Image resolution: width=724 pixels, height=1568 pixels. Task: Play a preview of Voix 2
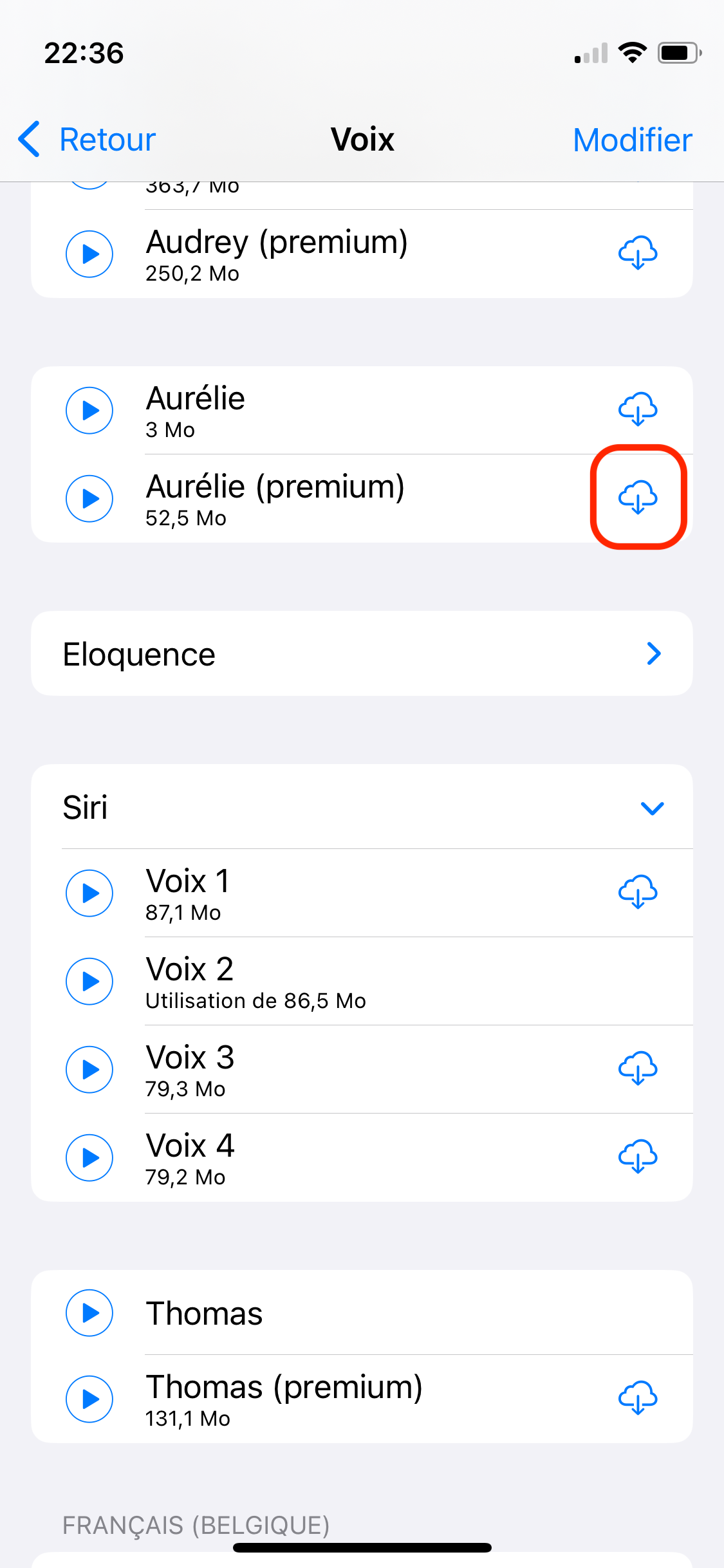89,982
